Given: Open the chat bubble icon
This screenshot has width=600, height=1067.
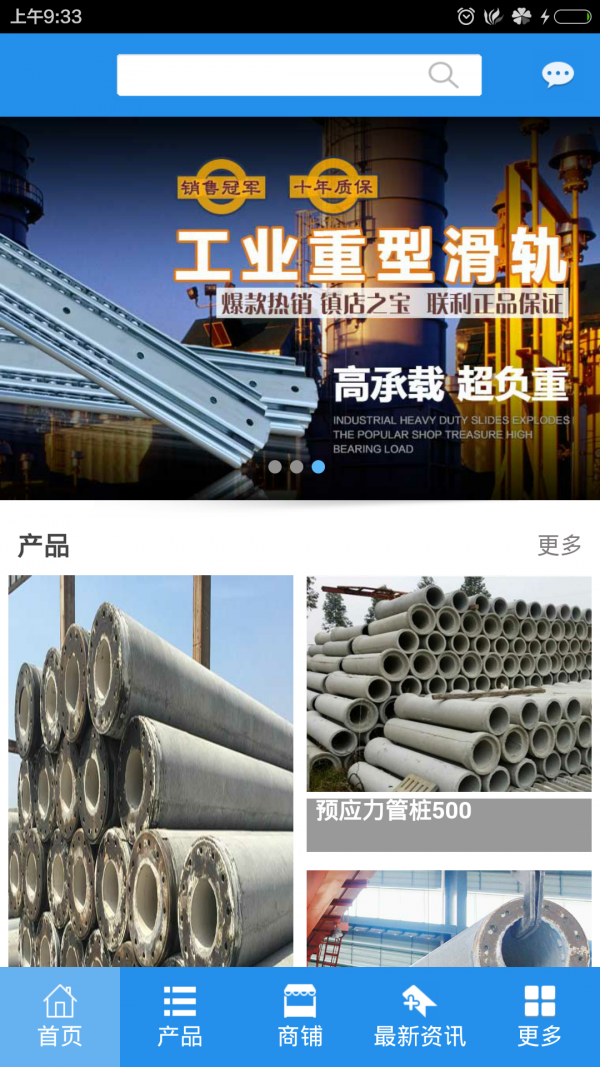Looking at the screenshot, I should [557, 75].
